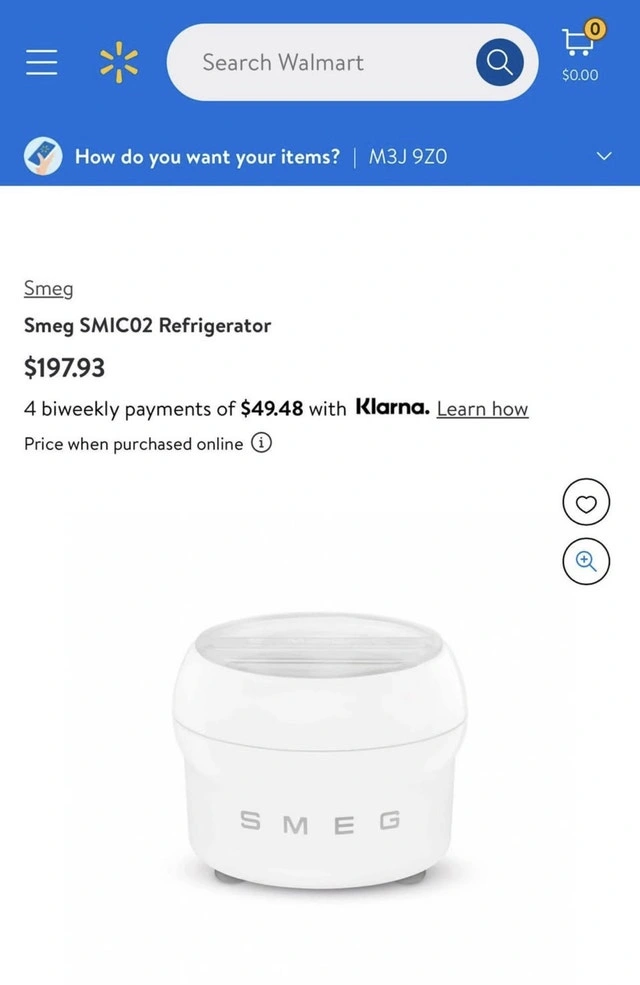The width and height of the screenshot is (640, 985).
Task: Zoom into the product image
Action: 586,561
